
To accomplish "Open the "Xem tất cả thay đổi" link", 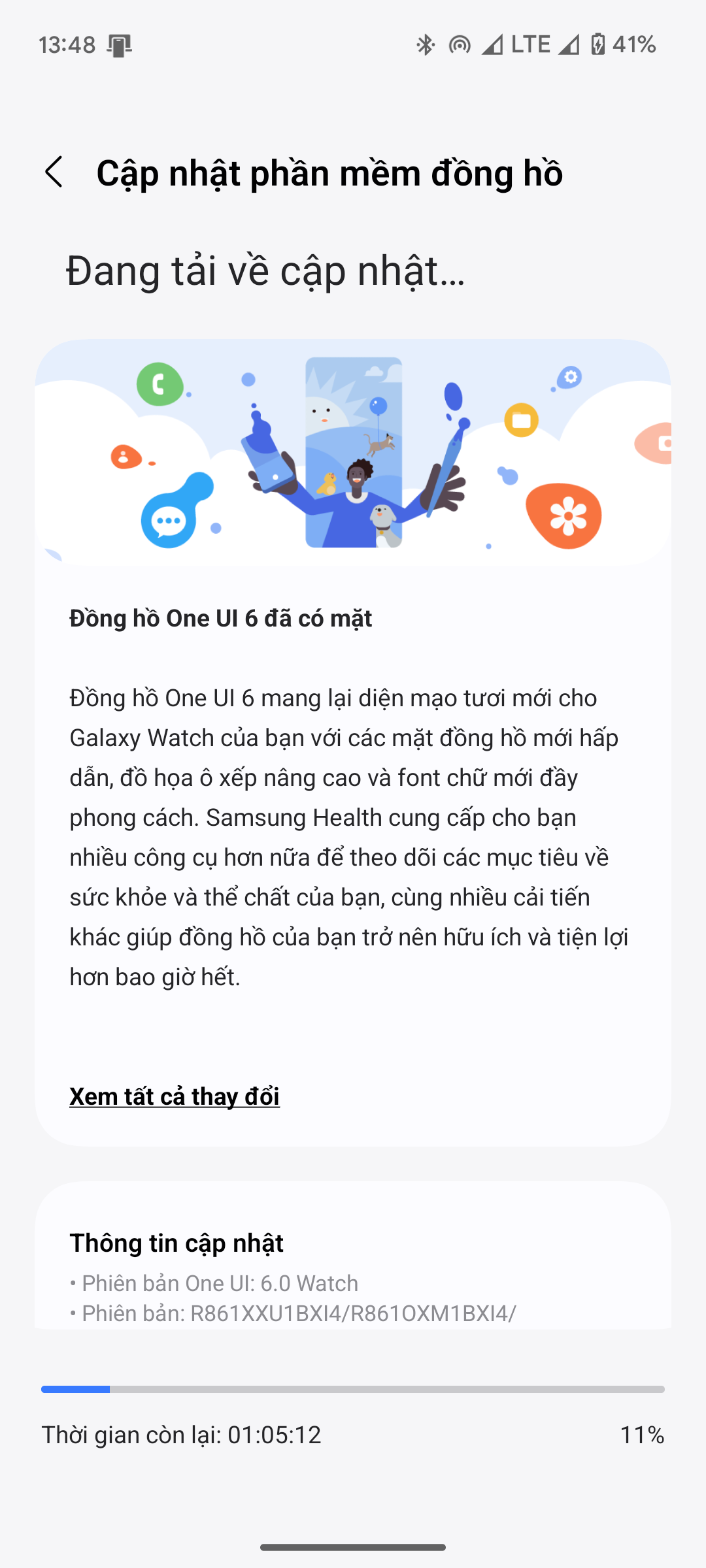I will tap(175, 1096).
